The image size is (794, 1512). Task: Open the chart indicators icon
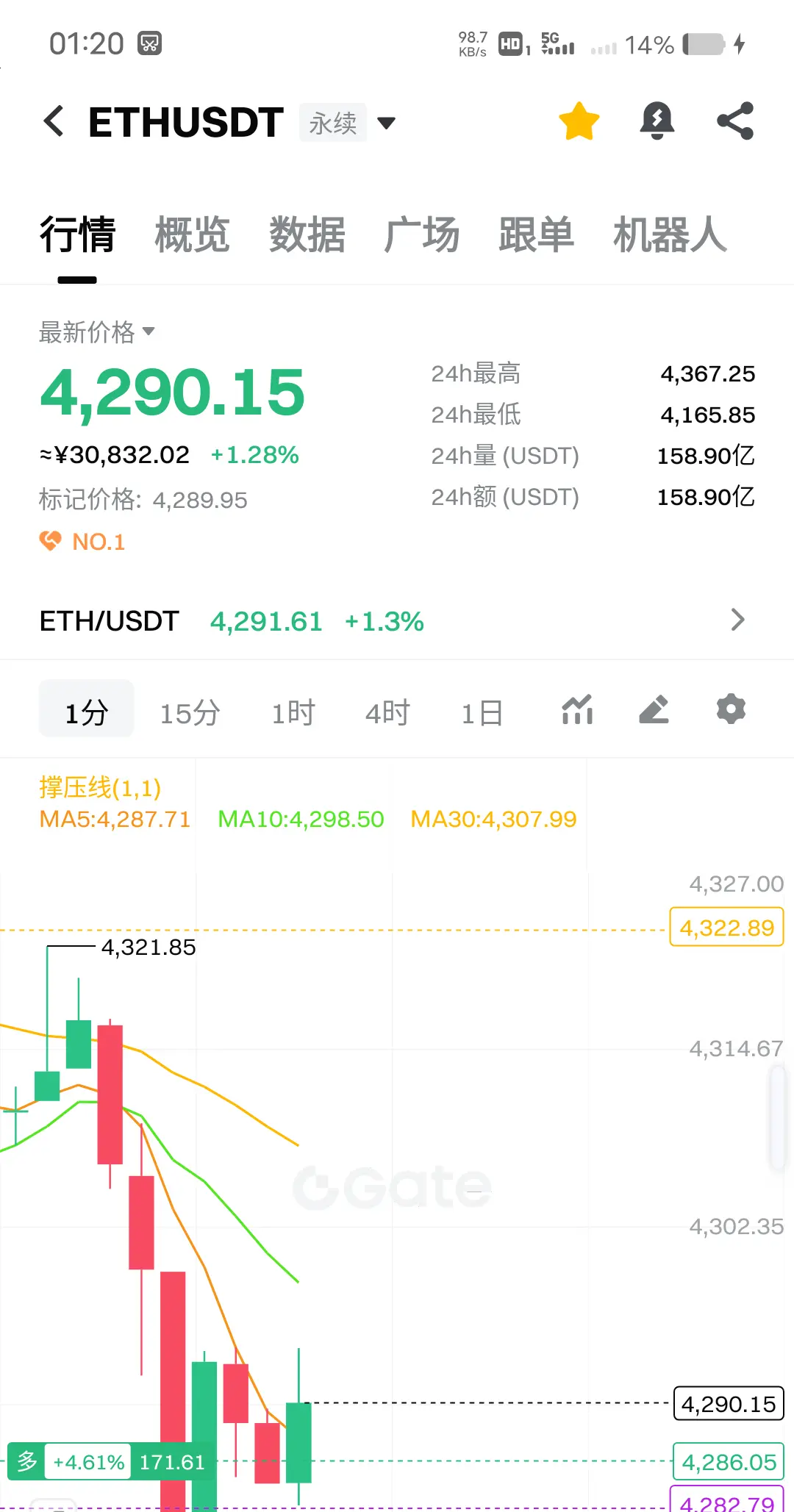pos(577,710)
